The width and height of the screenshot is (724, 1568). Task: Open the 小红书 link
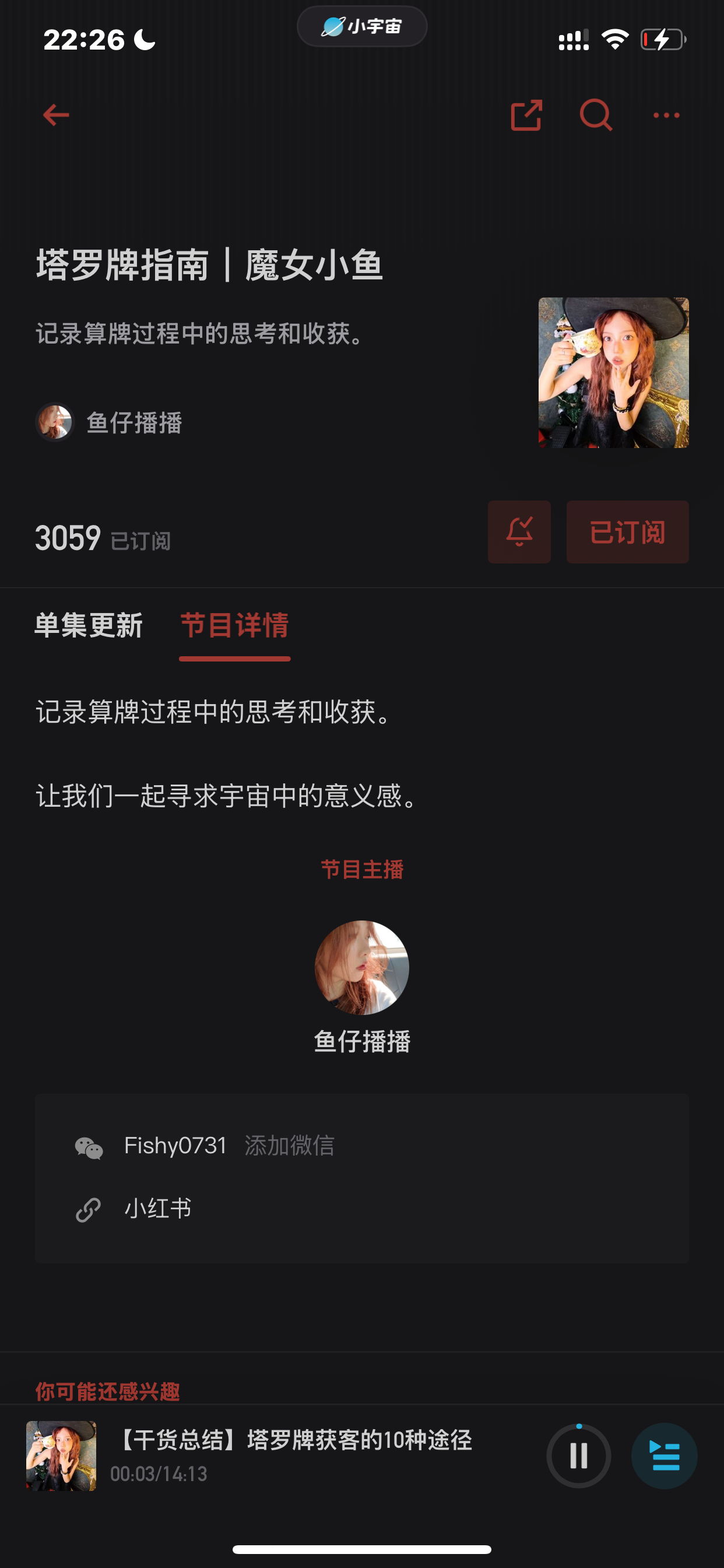158,1209
